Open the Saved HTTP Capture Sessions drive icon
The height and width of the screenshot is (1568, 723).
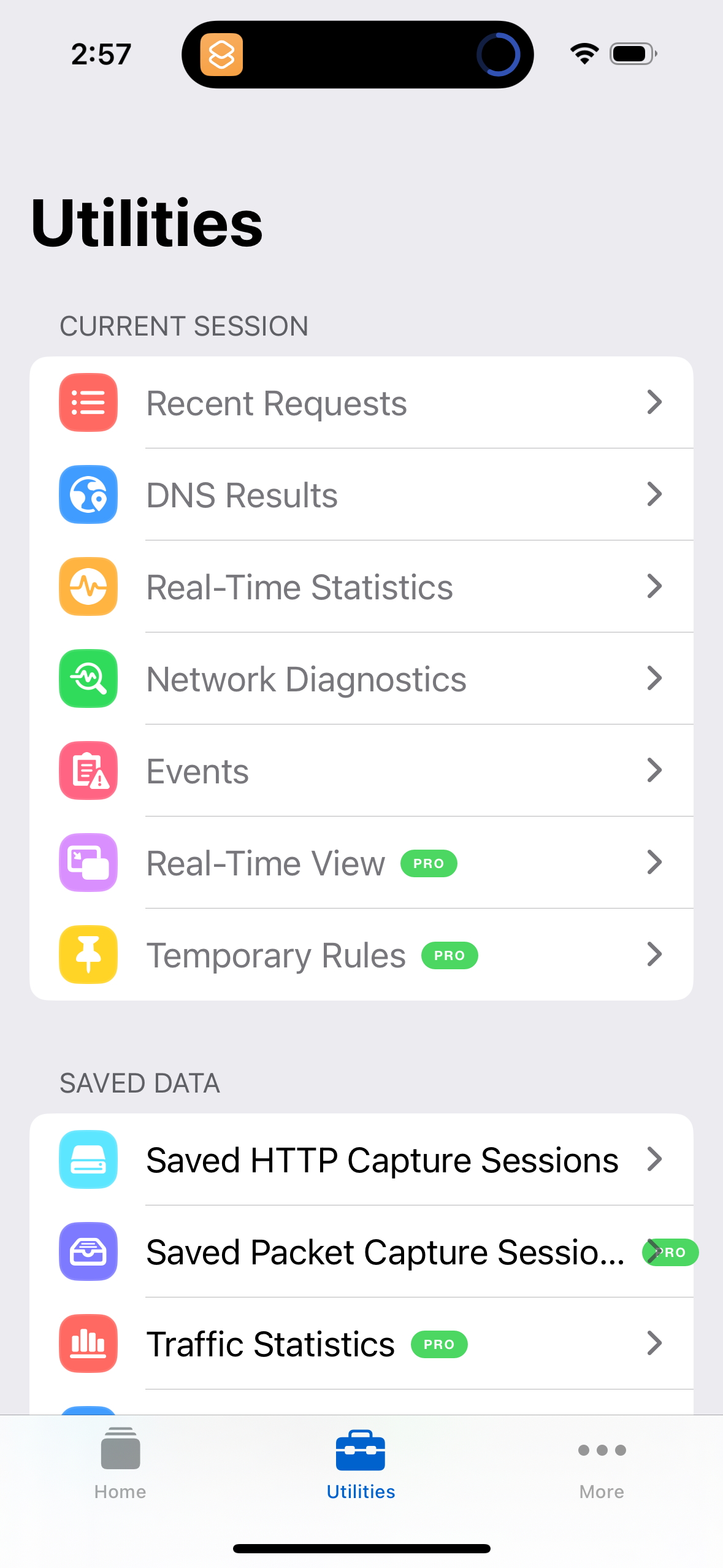[88, 1159]
